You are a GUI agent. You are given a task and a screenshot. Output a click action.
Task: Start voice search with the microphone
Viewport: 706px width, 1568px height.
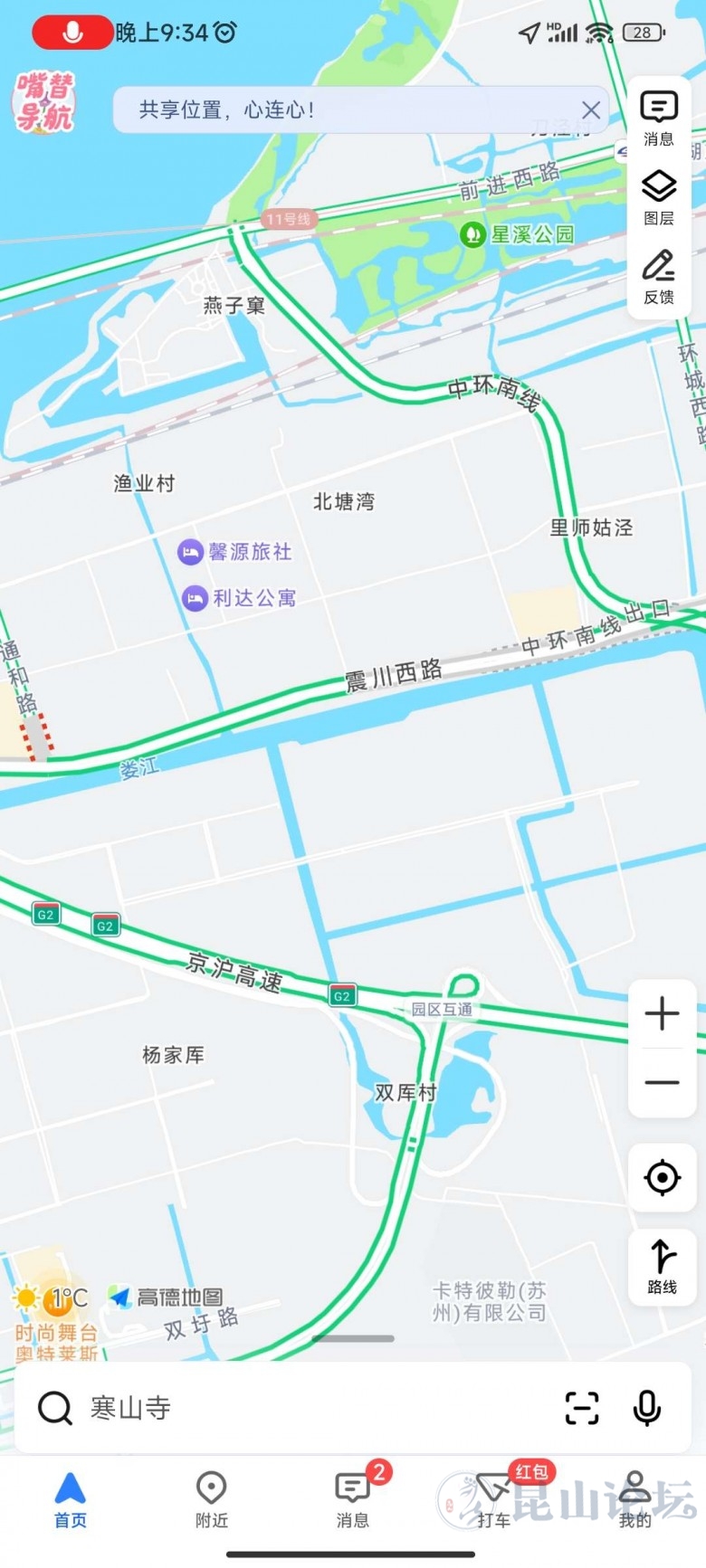click(646, 1408)
